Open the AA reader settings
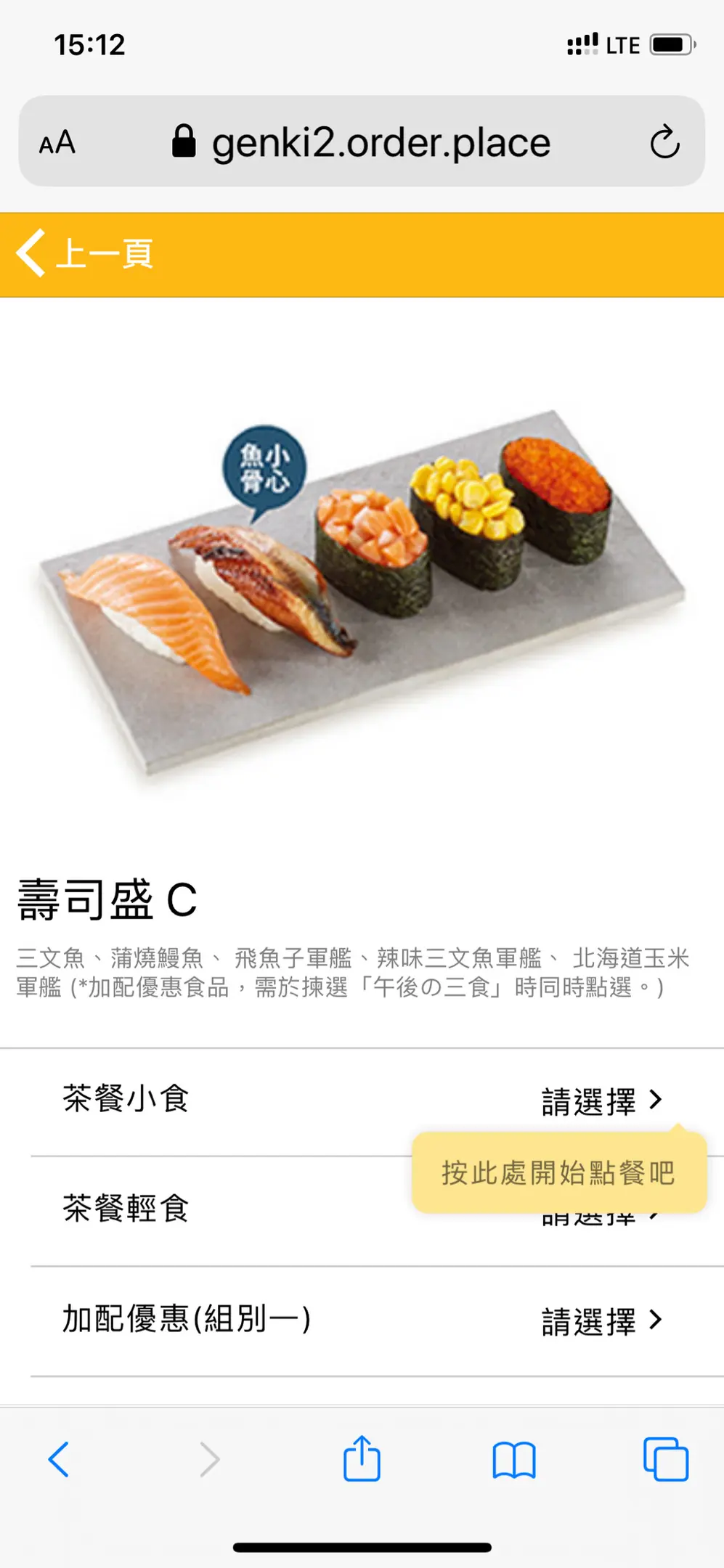 pos(57,142)
